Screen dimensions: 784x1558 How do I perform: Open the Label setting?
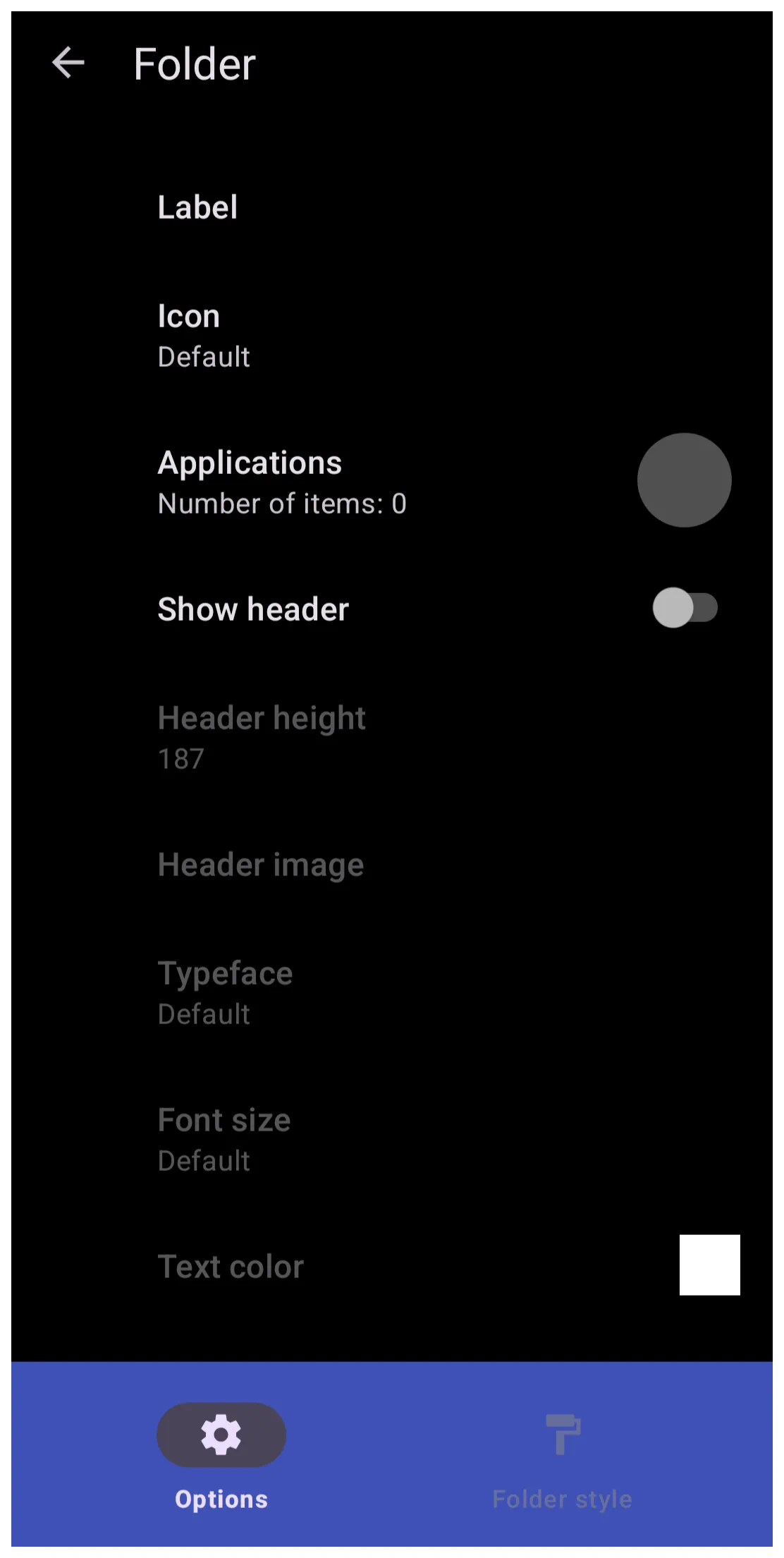click(392, 207)
